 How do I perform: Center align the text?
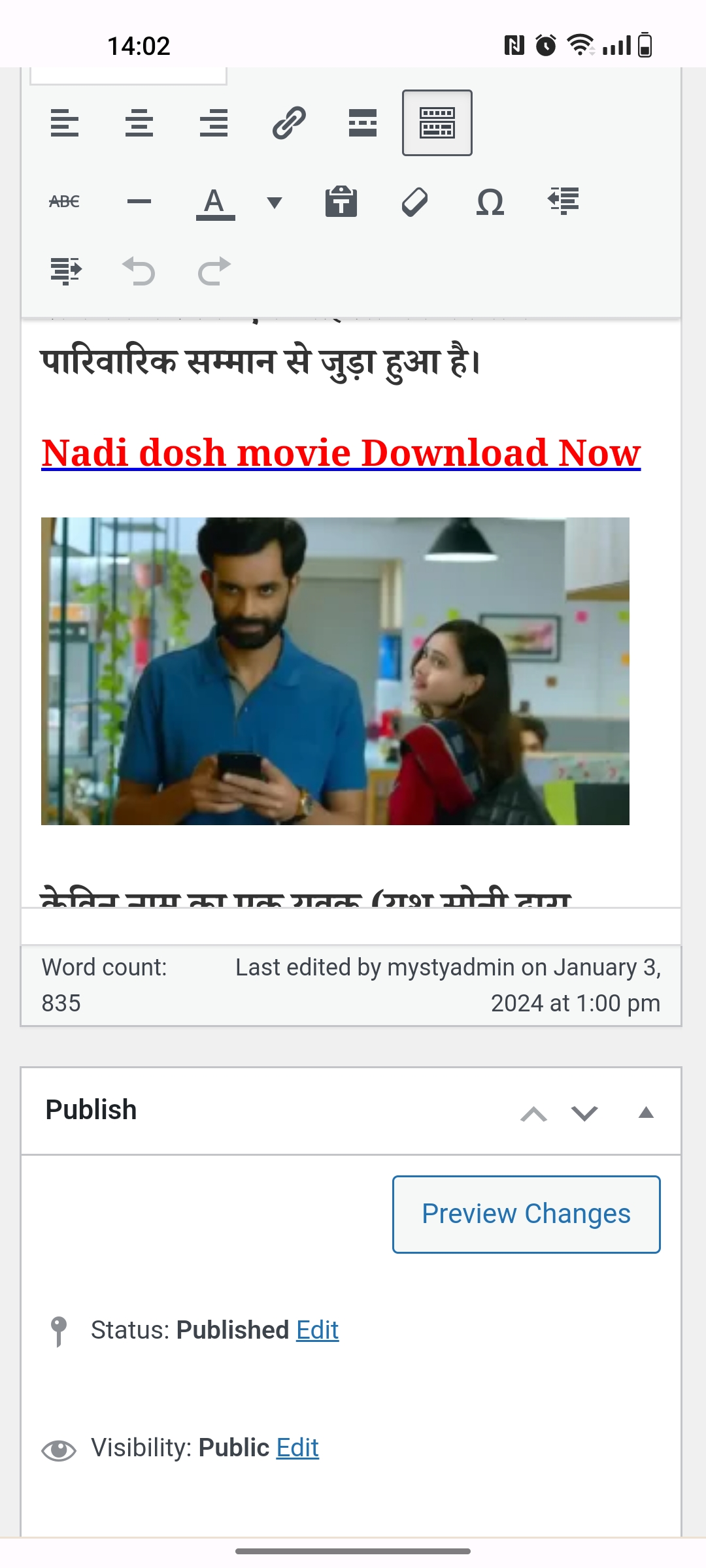click(139, 123)
